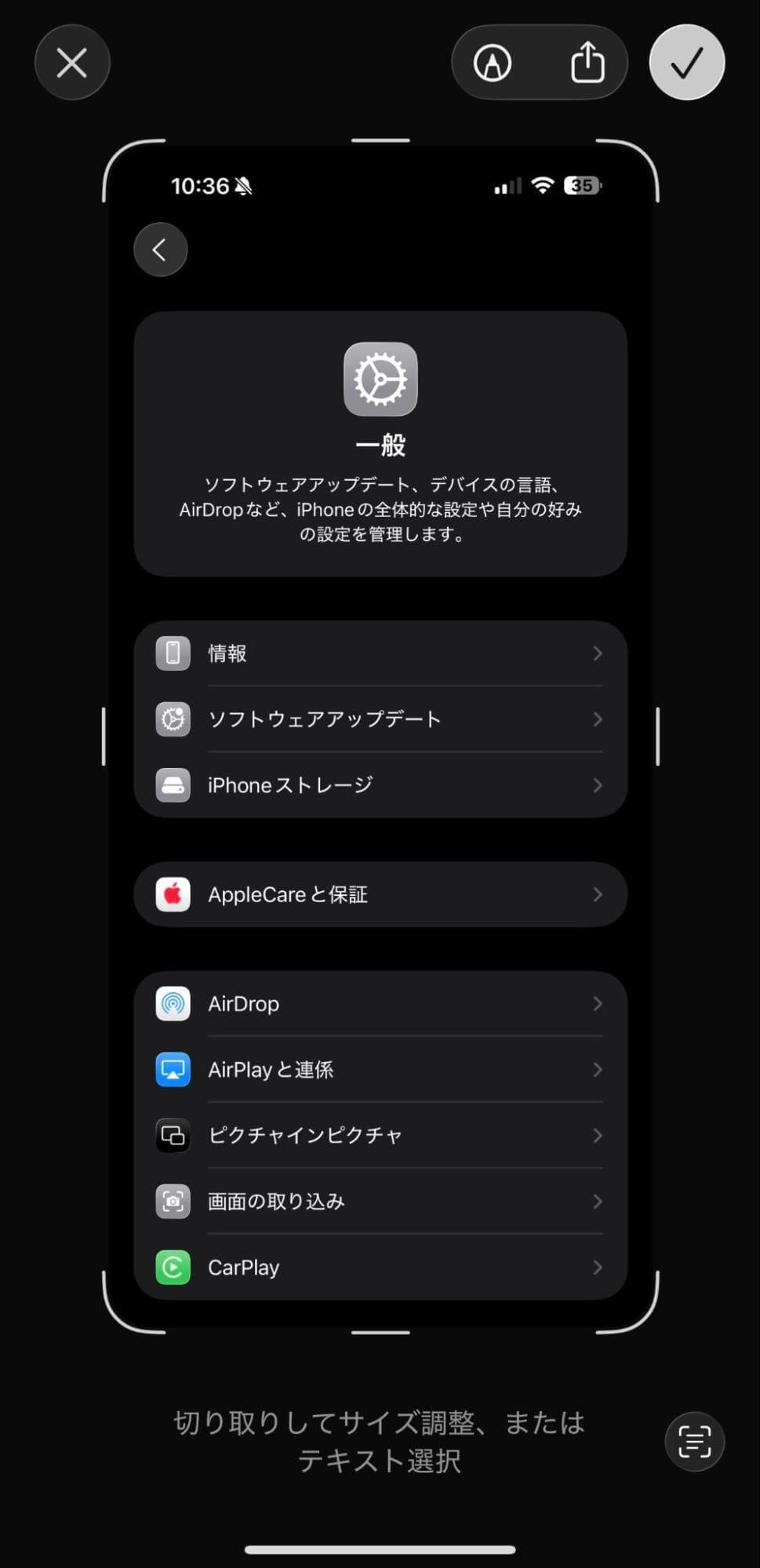
Task: Tap the 画面の取り込み screen recording icon
Action: click(173, 1201)
